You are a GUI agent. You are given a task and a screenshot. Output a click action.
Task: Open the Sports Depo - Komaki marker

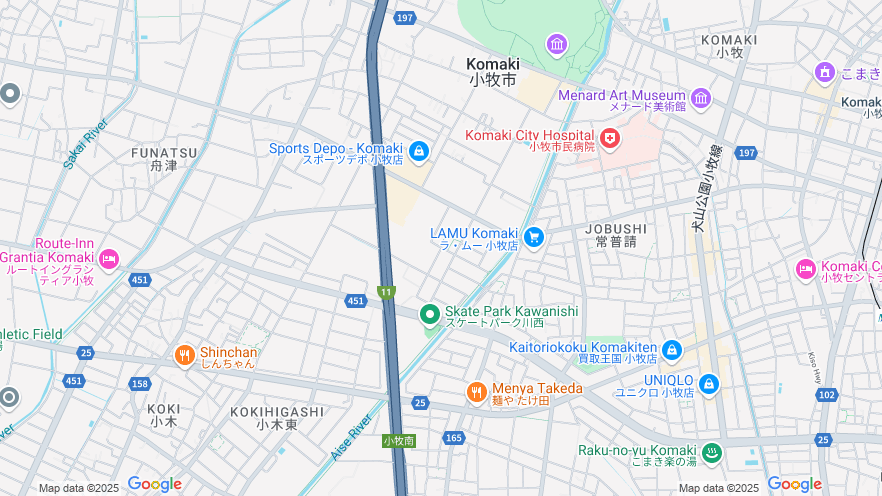[x=419, y=152]
